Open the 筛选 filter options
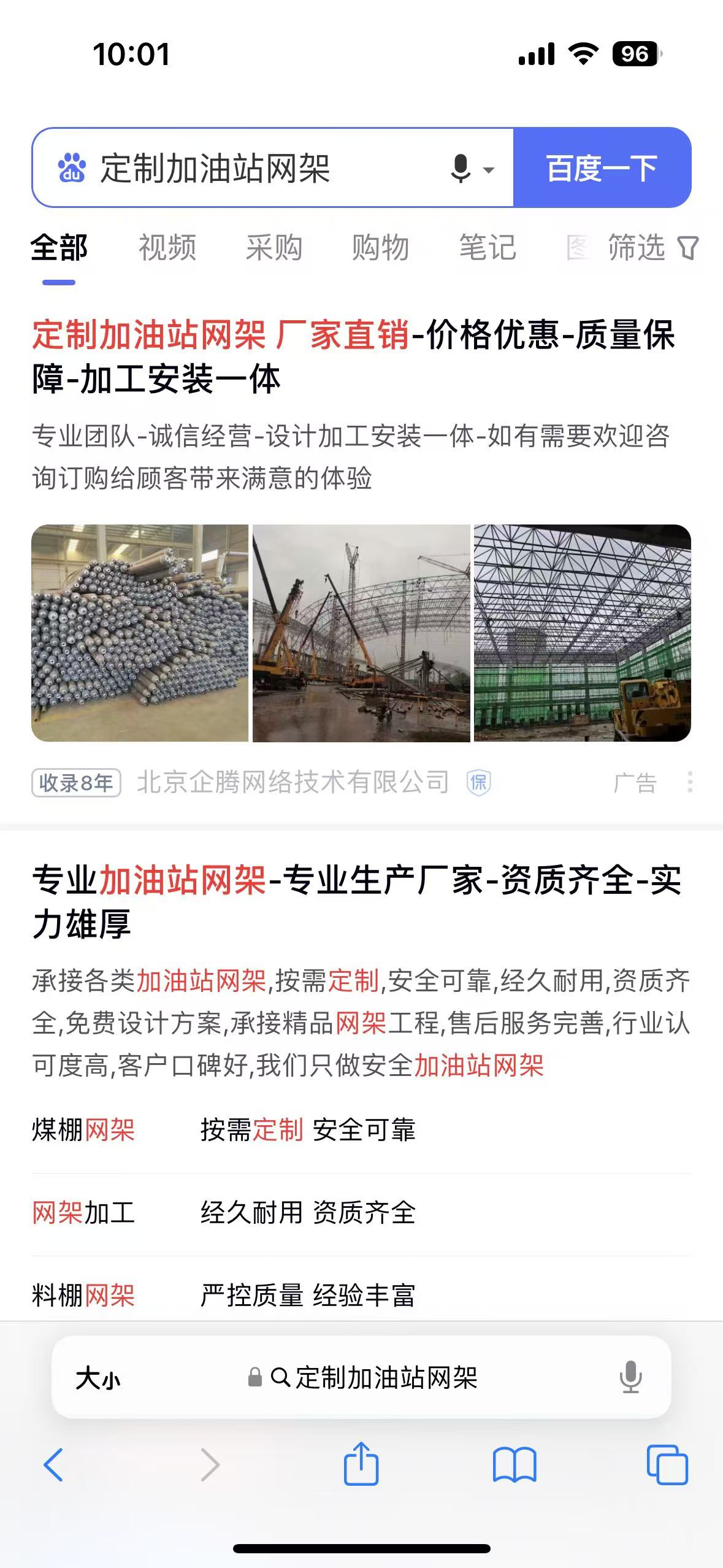 coord(652,248)
